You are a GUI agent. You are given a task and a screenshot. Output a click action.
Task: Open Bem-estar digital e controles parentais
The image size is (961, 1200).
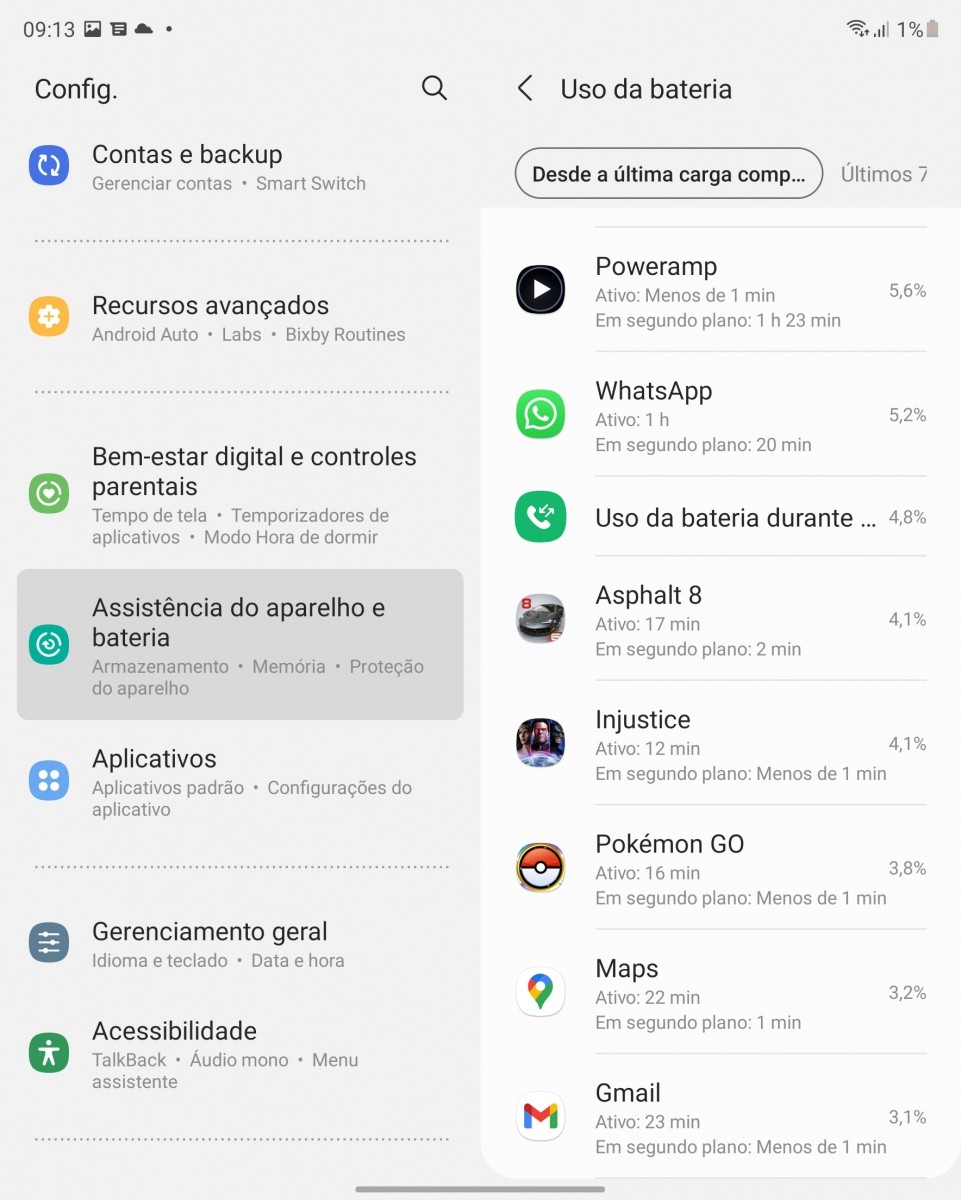tap(240, 495)
